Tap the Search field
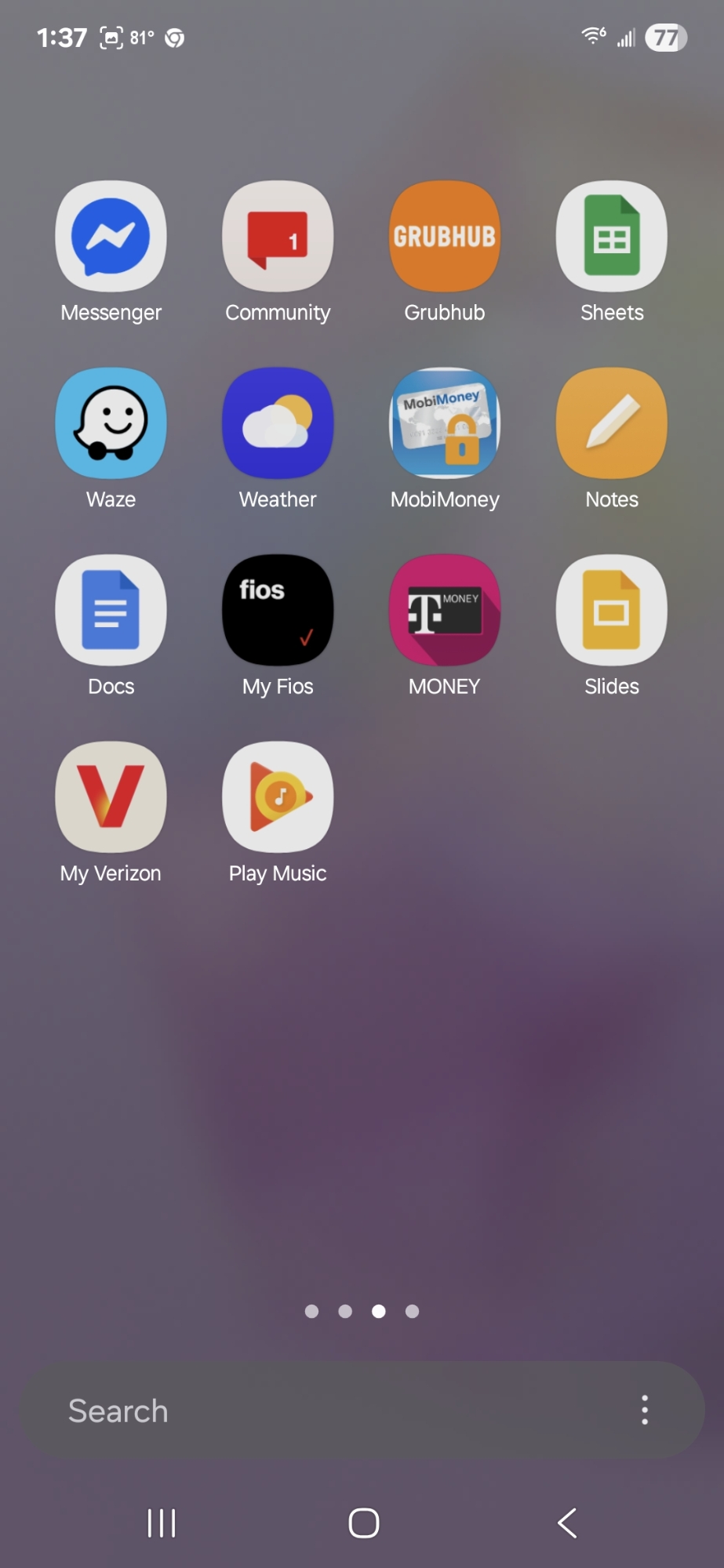Screen dimensions: 724x1568 (x=314, y=1410)
